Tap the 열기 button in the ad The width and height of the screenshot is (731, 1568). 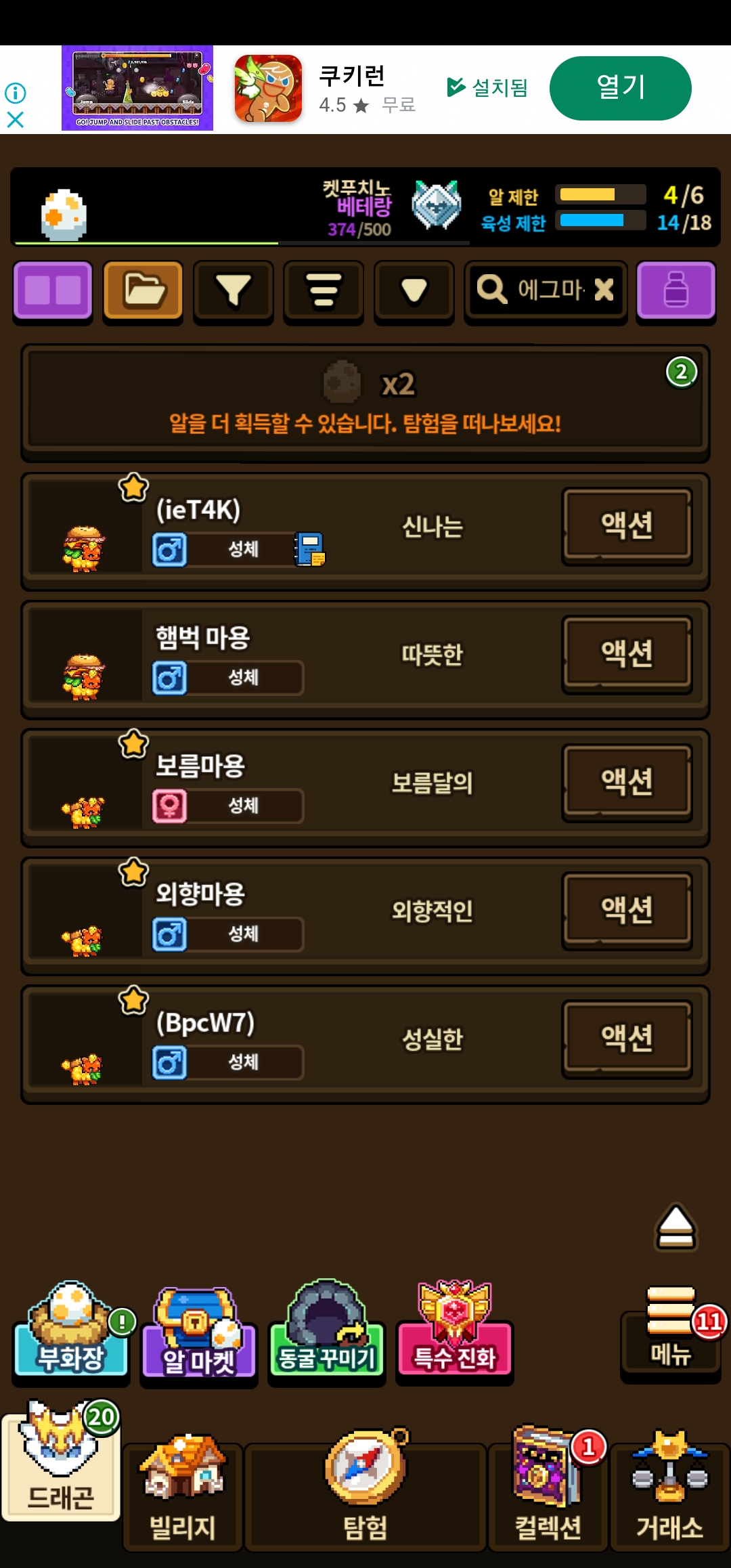pos(620,88)
